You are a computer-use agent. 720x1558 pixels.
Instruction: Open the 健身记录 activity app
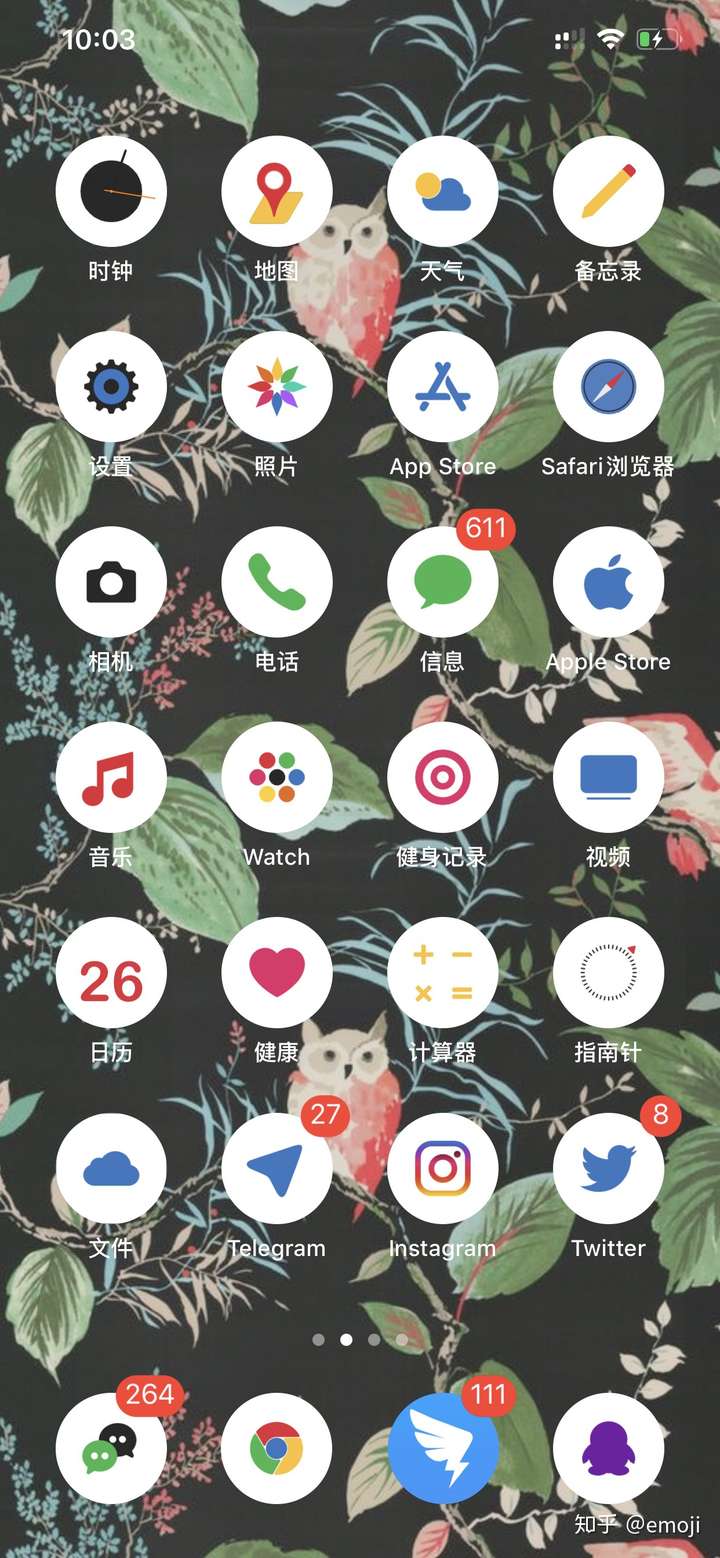pos(442,777)
